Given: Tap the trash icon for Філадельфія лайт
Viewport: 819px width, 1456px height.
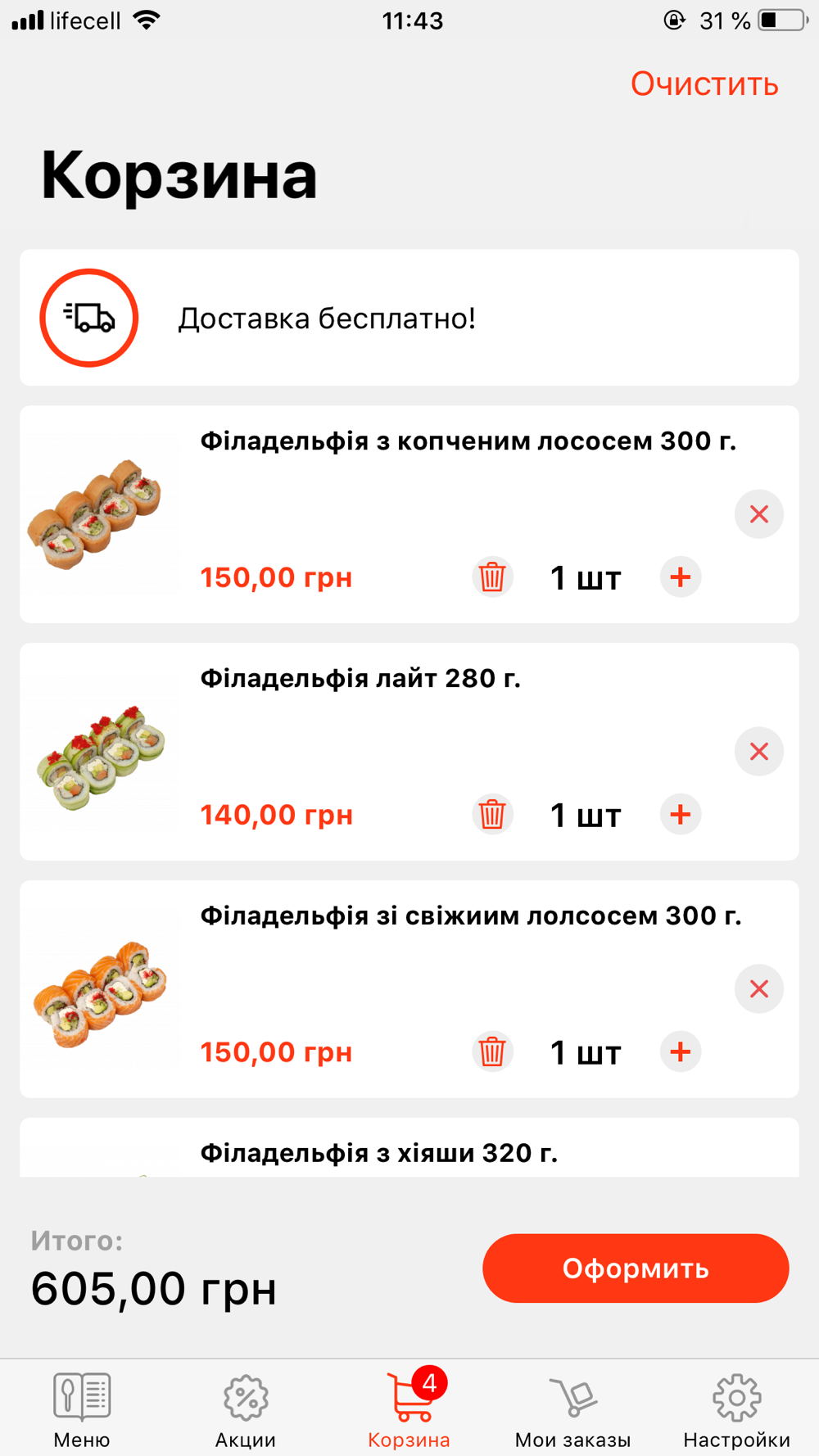Looking at the screenshot, I should click(x=492, y=815).
